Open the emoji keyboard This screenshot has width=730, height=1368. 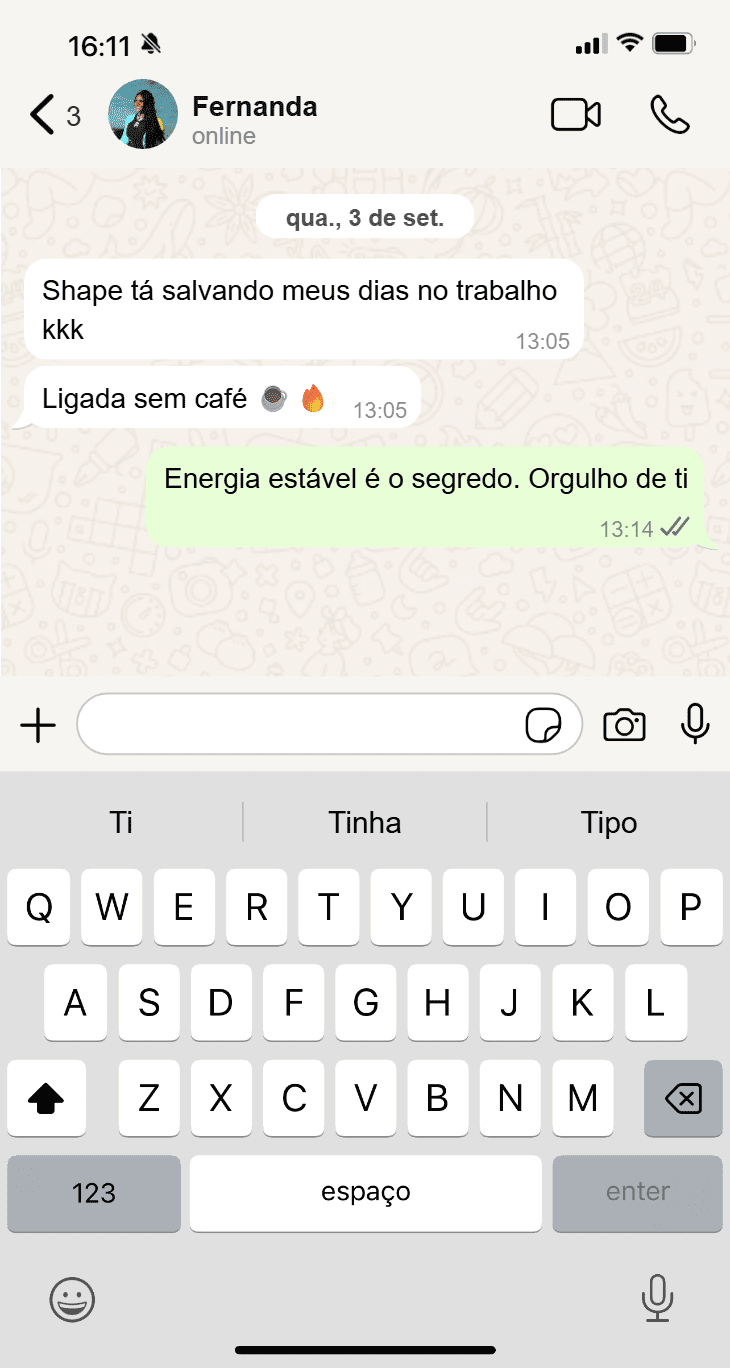[x=72, y=1300]
